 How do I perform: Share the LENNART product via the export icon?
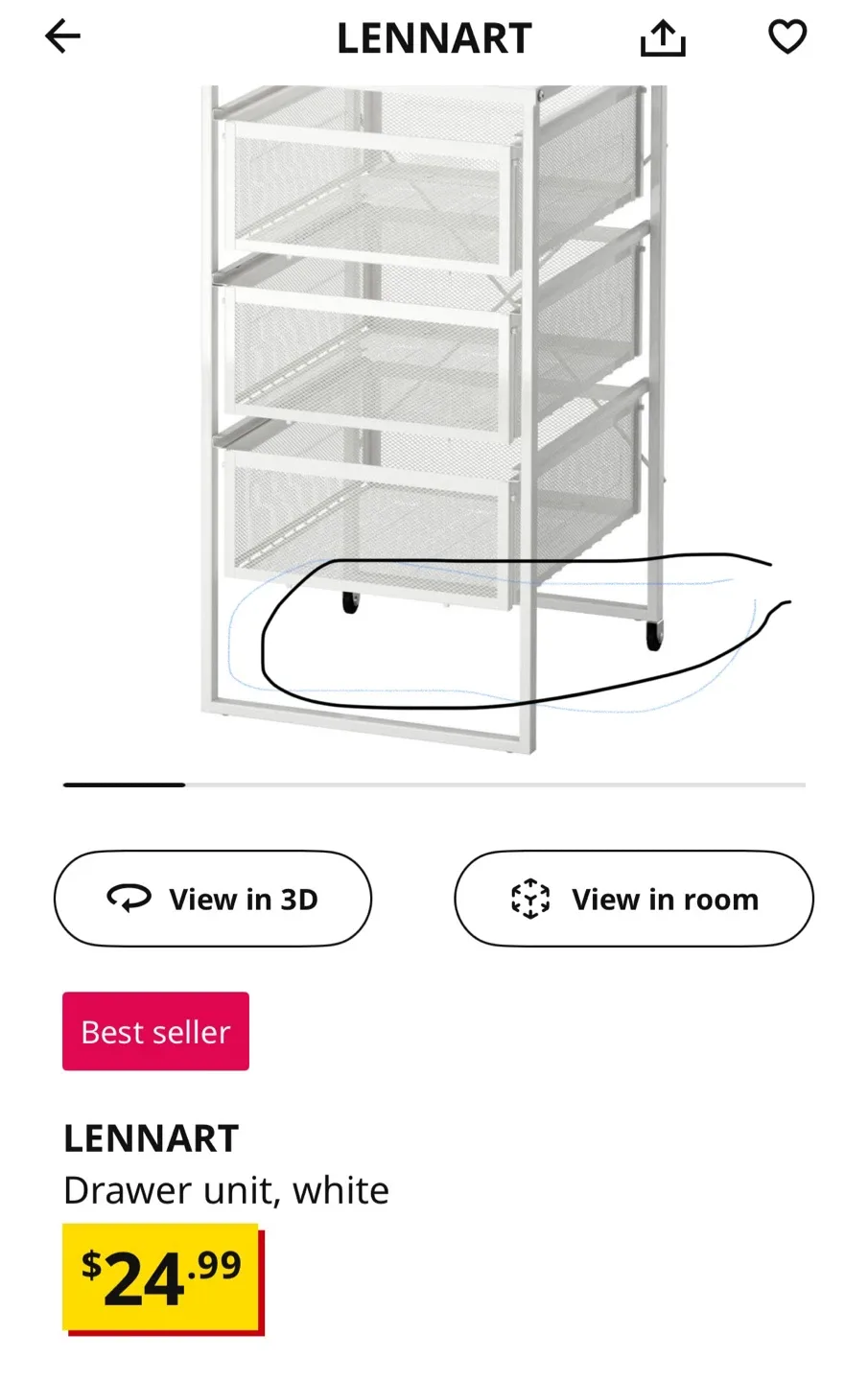(663, 36)
